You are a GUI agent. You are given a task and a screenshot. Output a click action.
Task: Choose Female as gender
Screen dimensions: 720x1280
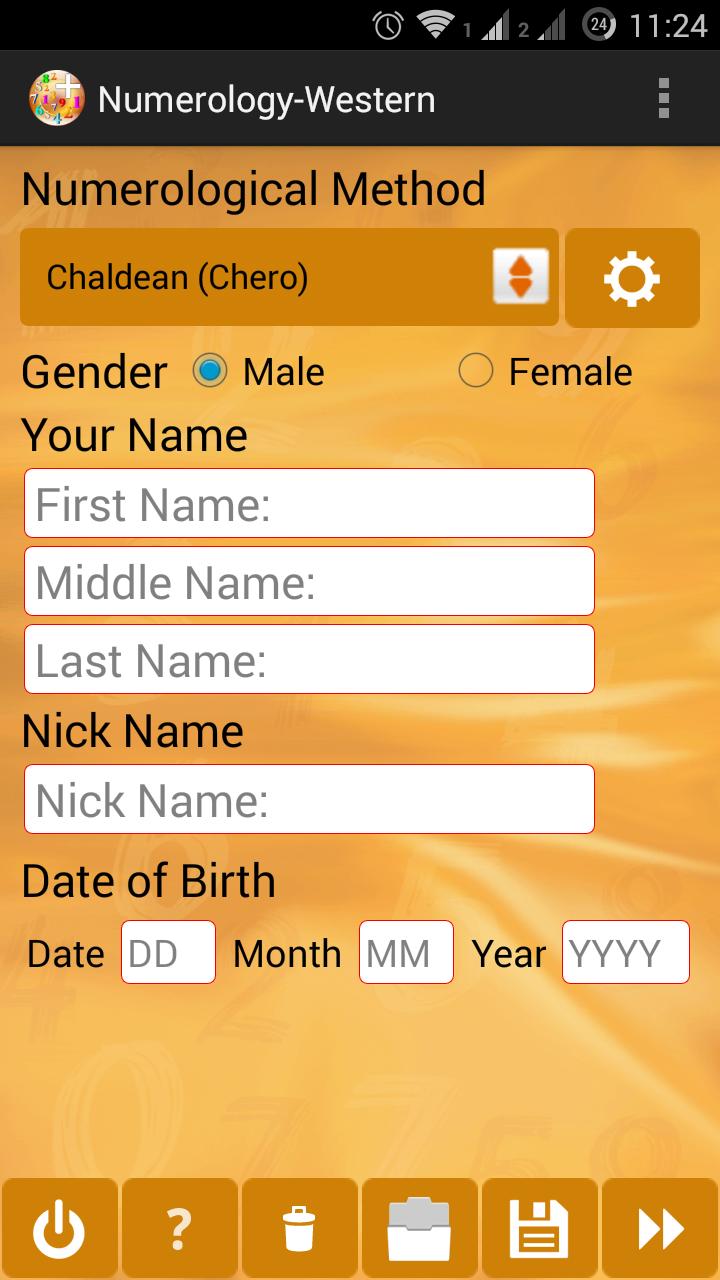(x=476, y=371)
